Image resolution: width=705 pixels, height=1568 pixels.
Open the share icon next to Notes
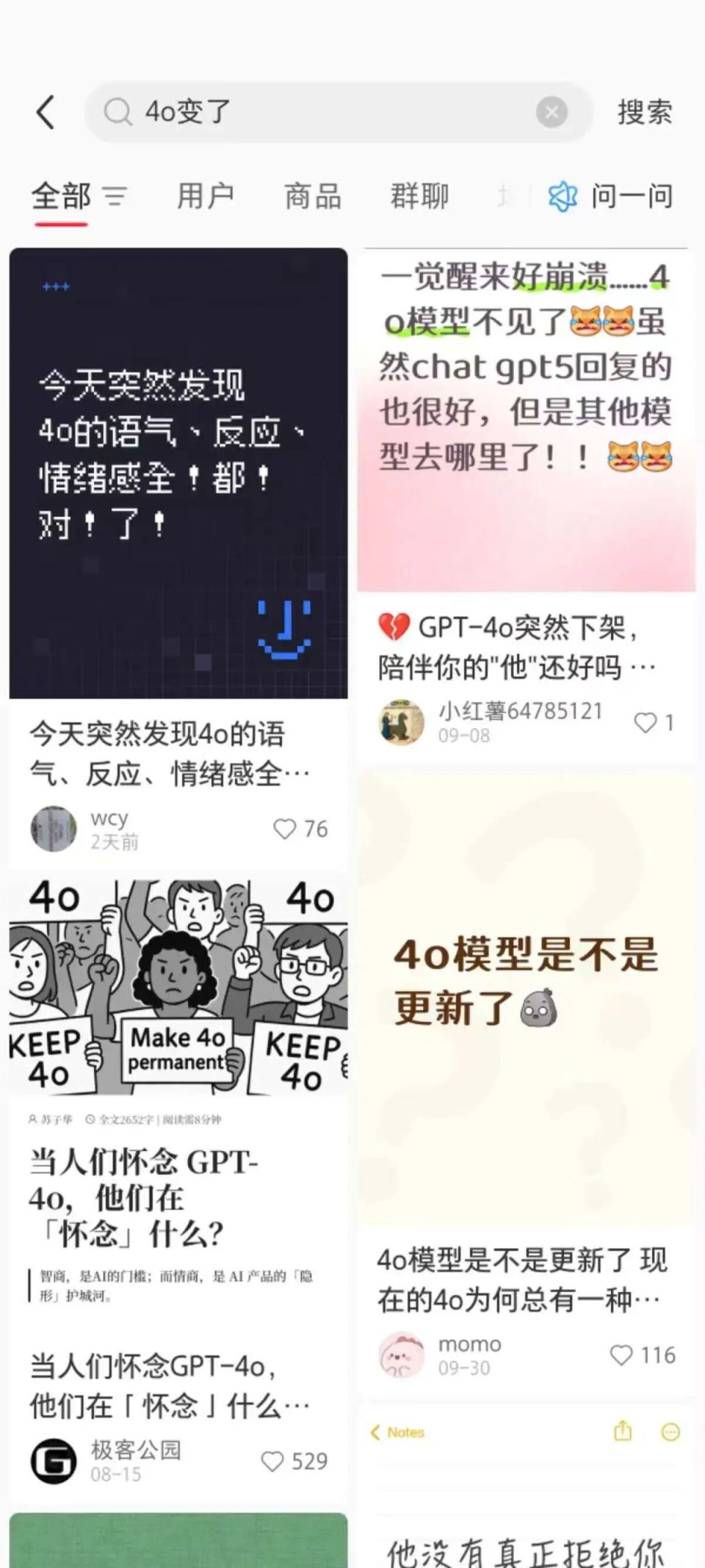[623, 1432]
